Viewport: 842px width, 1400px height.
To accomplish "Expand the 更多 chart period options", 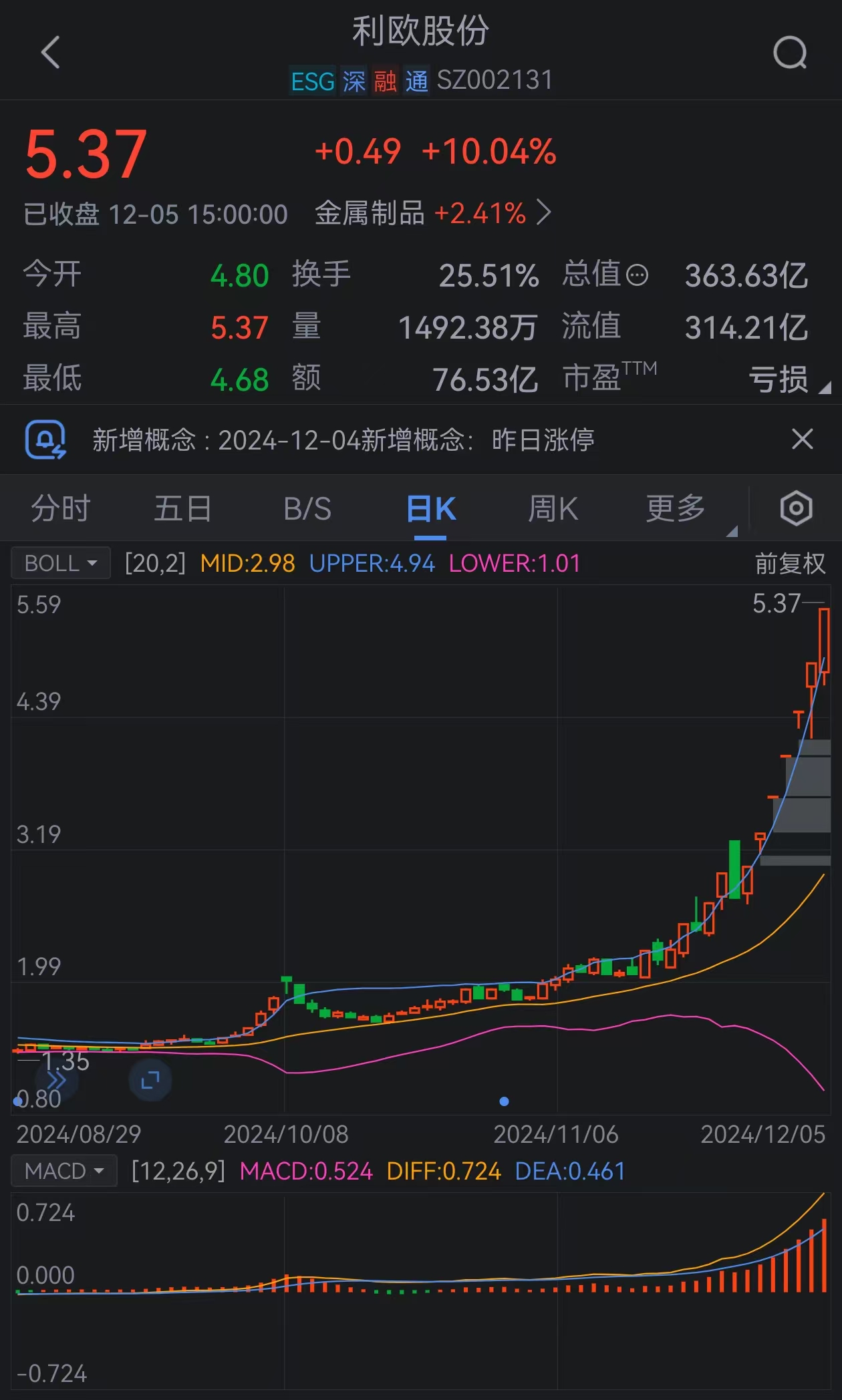I will click(676, 509).
